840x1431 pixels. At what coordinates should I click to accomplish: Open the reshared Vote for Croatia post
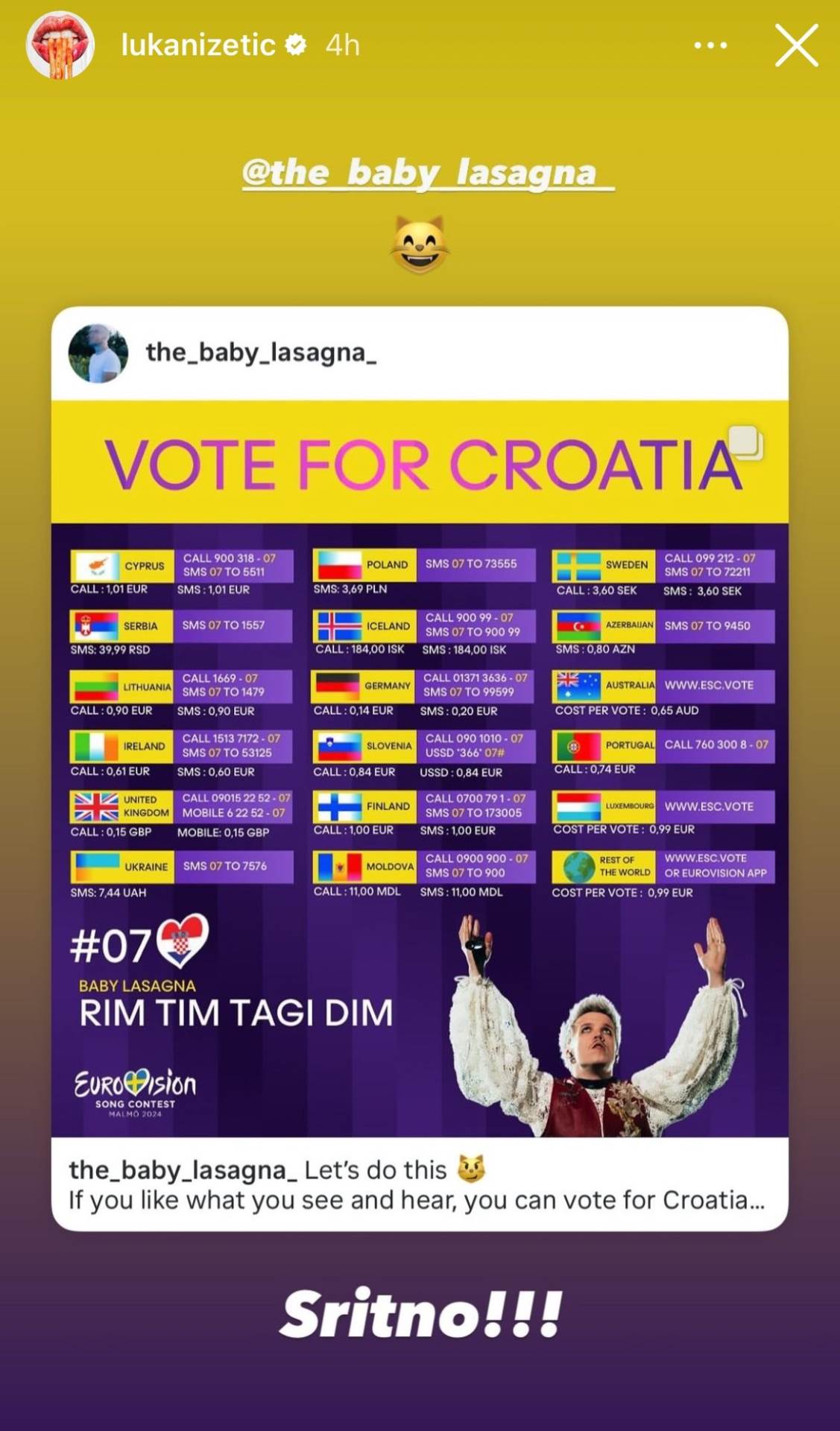coord(420,768)
